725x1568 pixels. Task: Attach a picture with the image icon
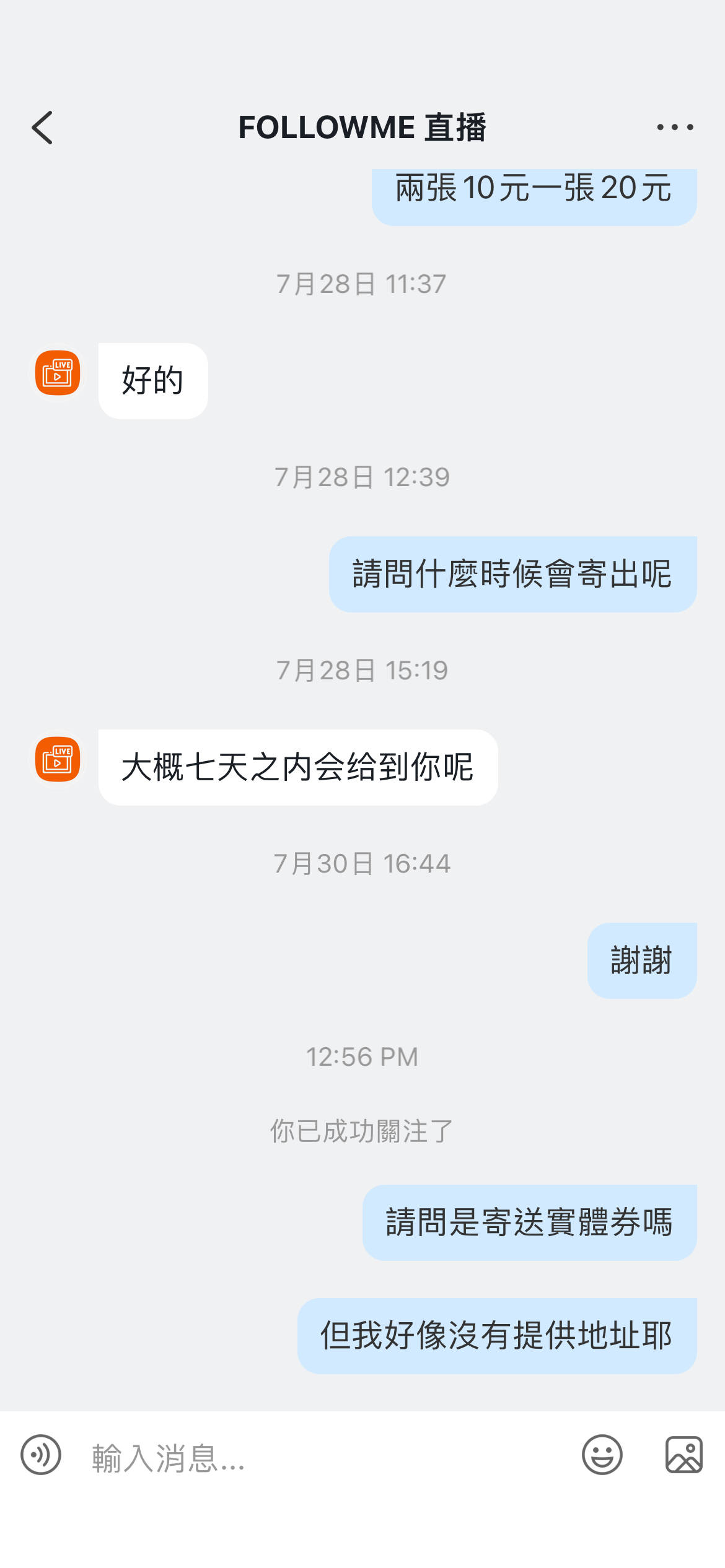click(x=684, y=1455)
